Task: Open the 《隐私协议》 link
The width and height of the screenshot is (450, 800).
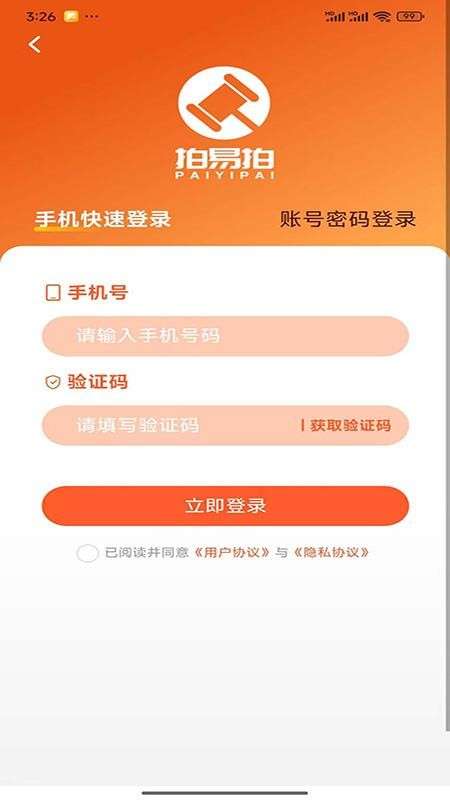Action: pos(330,552)
